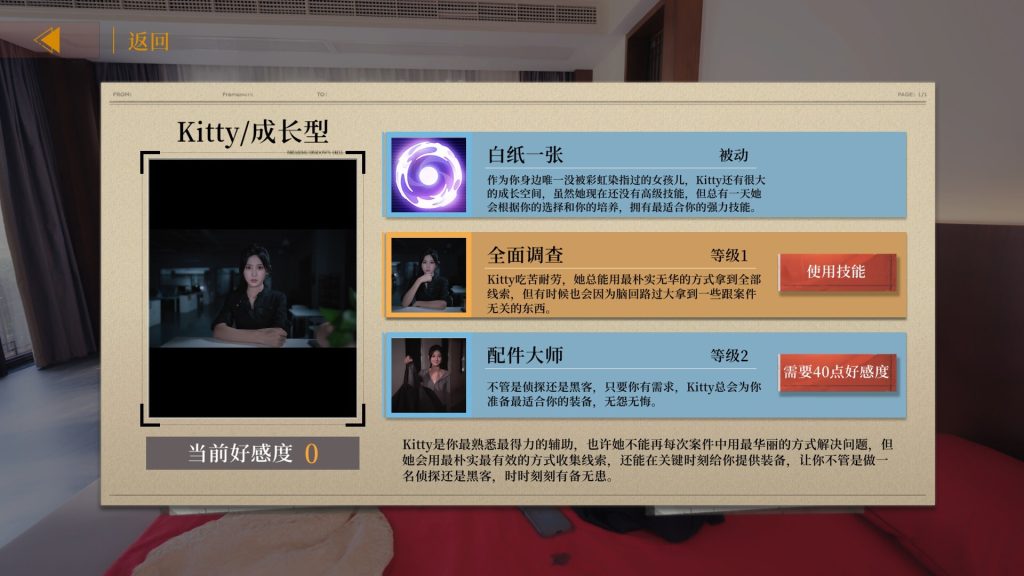
Task: Tap the 需要40点好感度 unlock button
Action: coord(836,372)
